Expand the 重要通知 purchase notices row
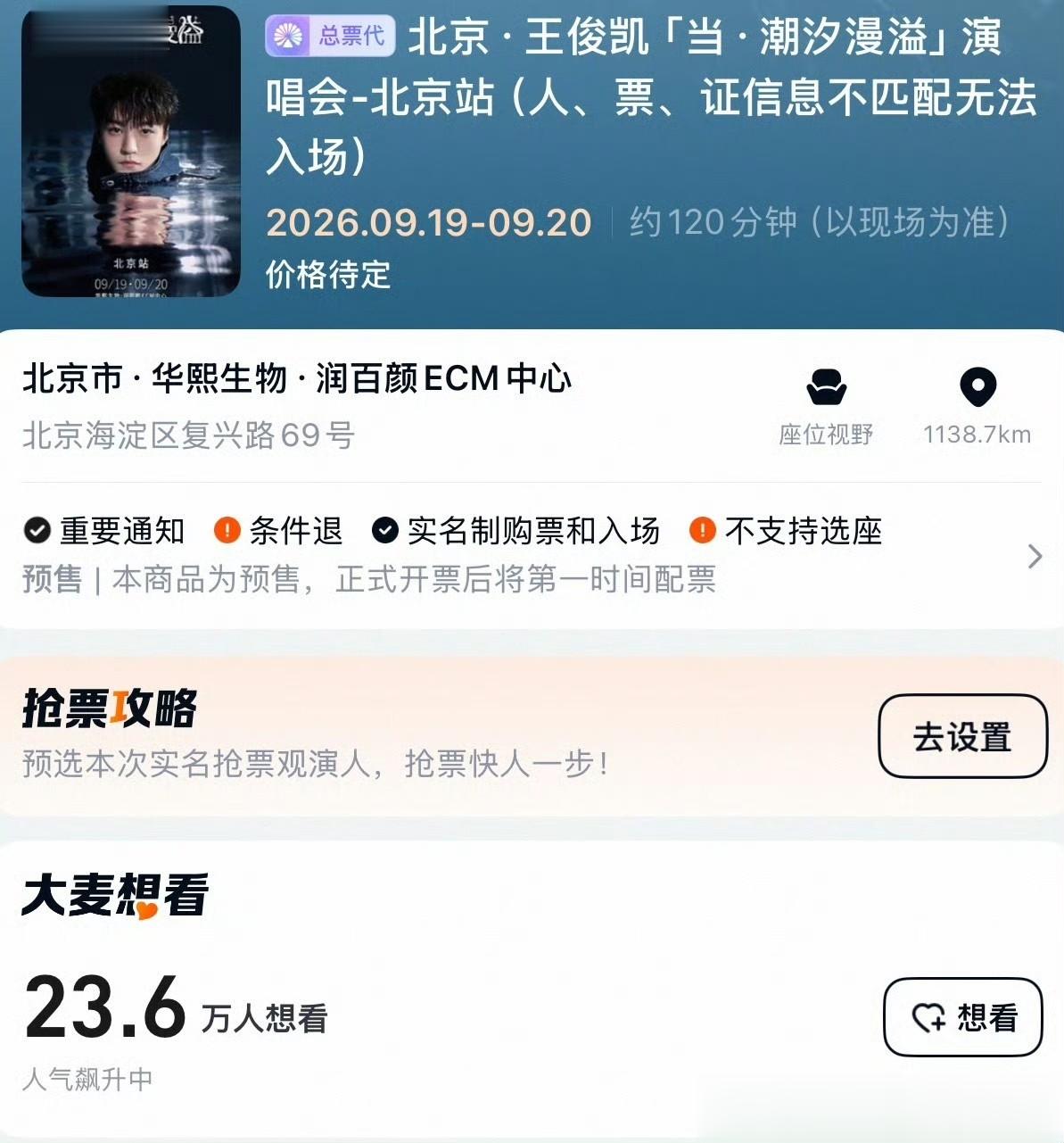Screen dimensions: 1064x1143 tap(532, 555)
